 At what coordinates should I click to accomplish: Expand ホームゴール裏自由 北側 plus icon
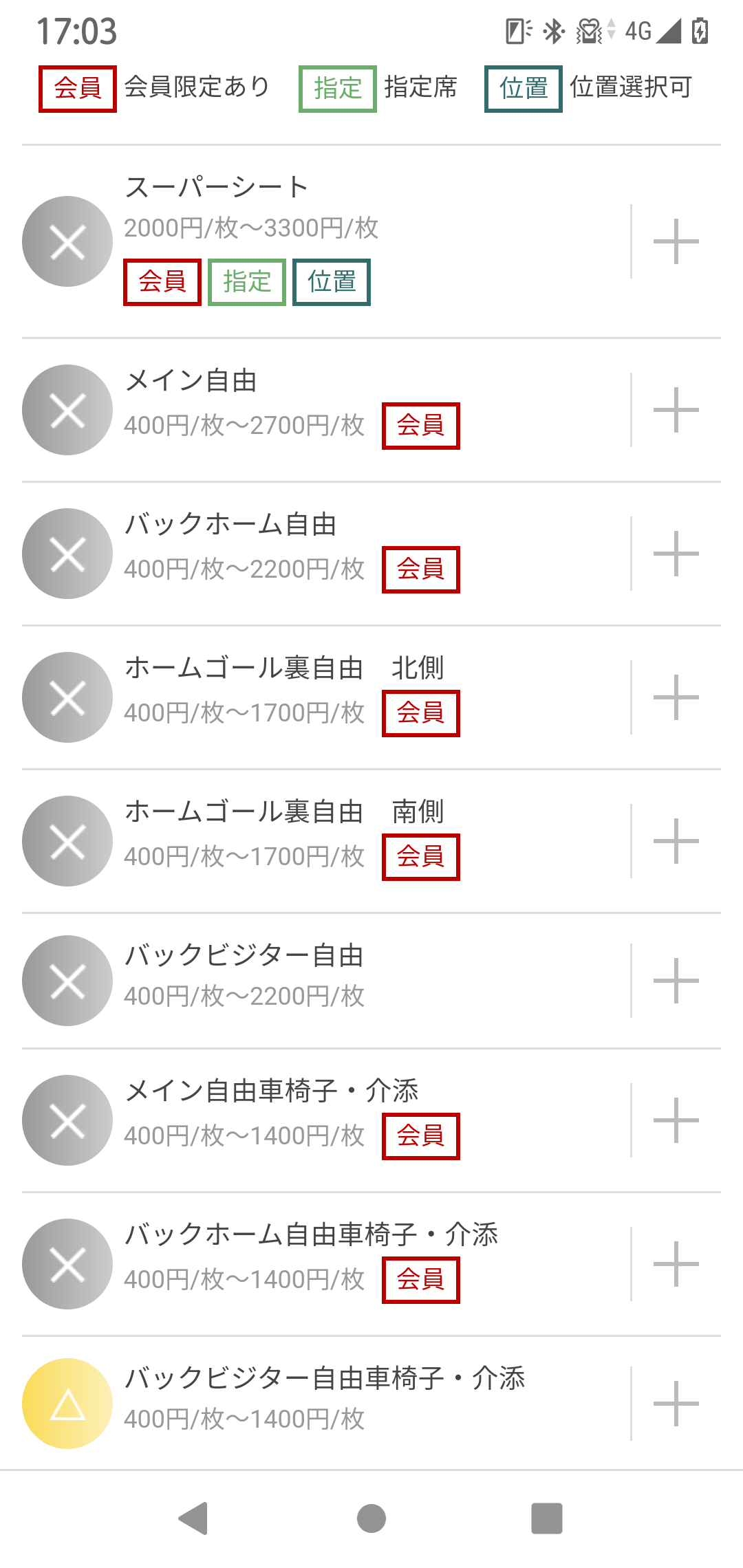[676, 697]
